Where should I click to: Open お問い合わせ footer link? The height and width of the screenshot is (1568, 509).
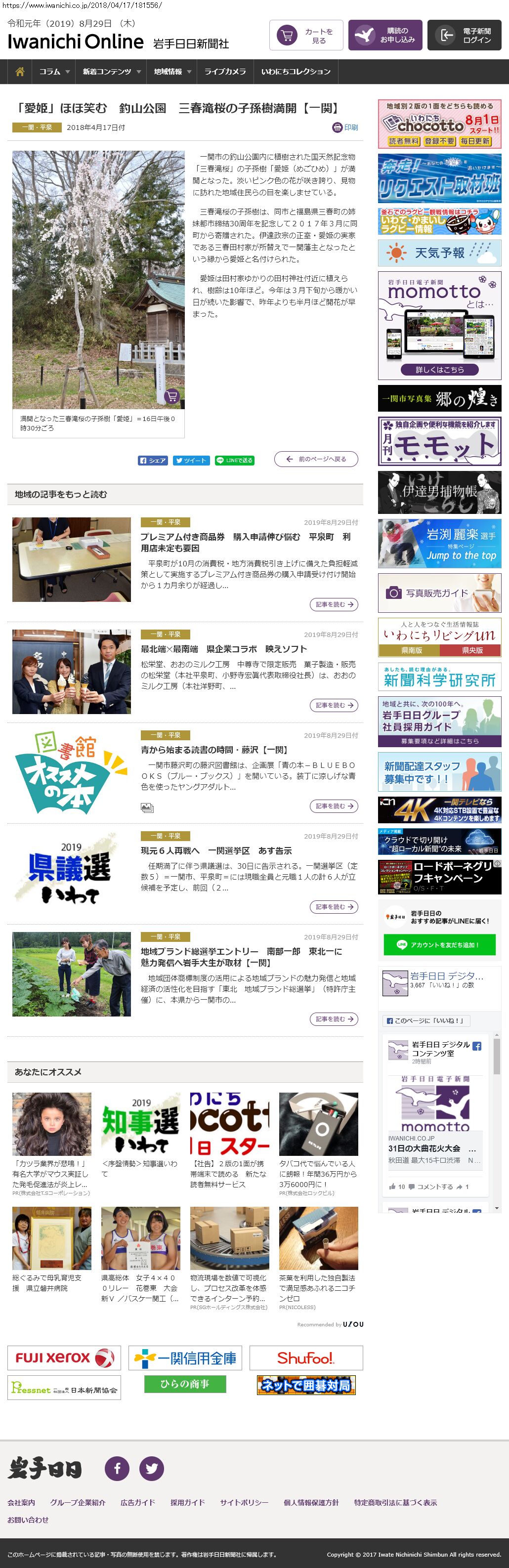(28, 1519)
